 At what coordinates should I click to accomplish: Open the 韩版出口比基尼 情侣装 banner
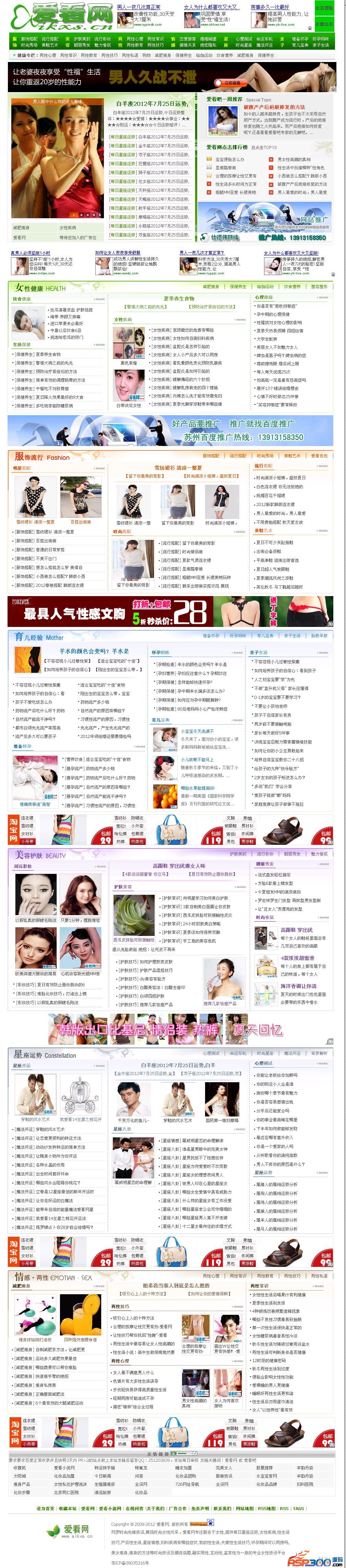(x=170, y=1029)
